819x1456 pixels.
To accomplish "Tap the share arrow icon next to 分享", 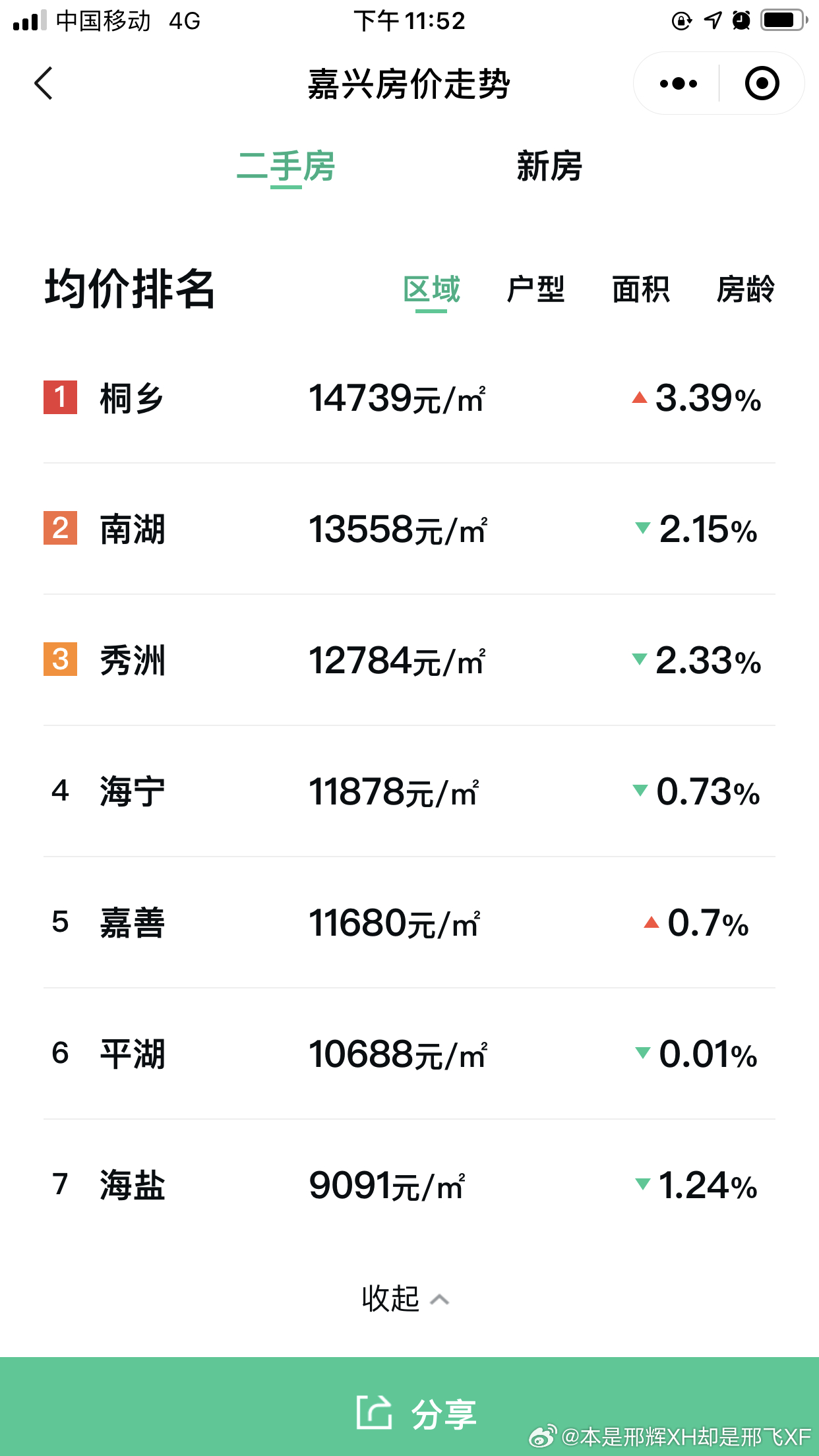I will (x=375, y=1412).
